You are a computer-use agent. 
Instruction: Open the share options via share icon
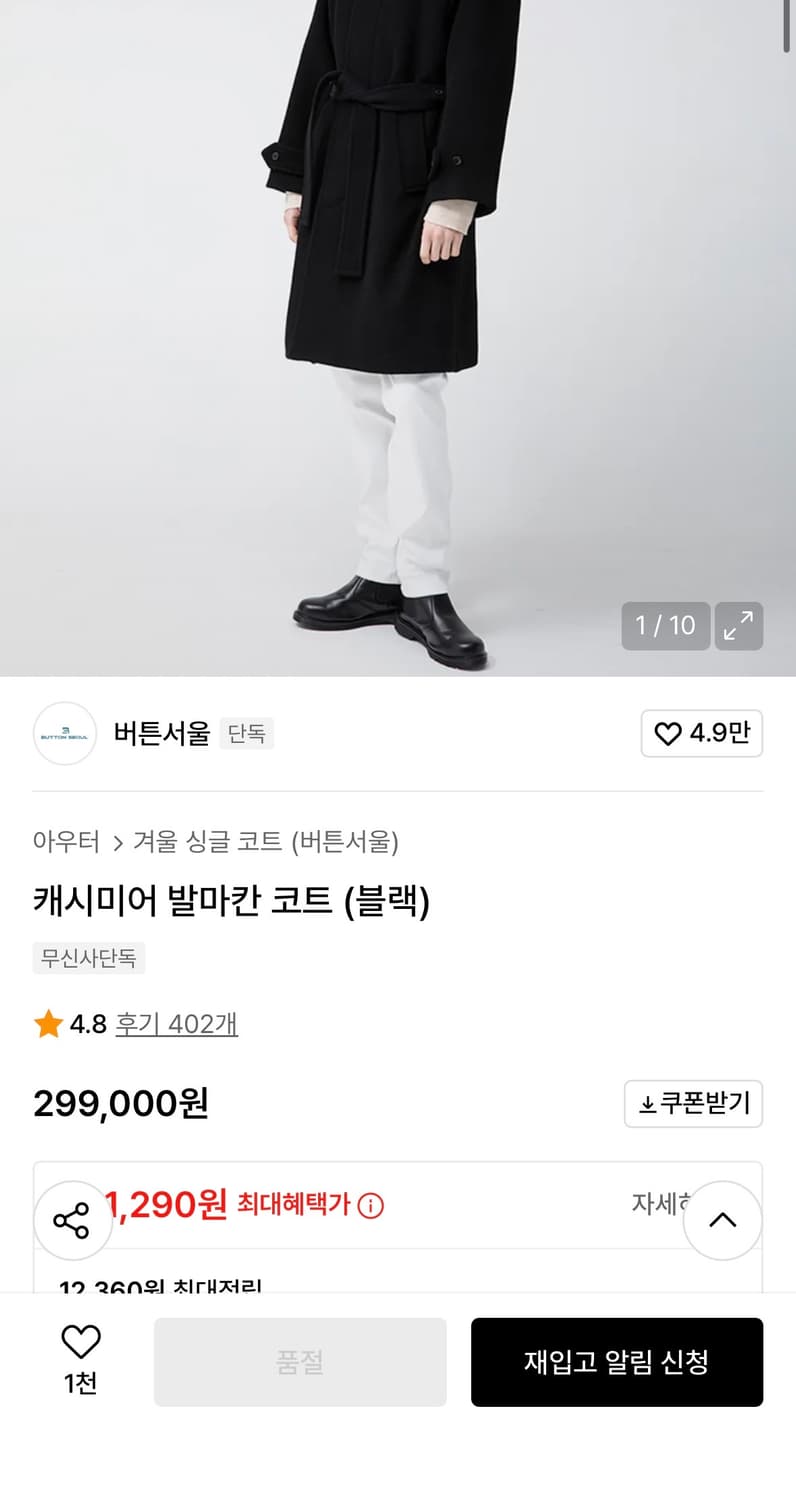point(73,1219)
